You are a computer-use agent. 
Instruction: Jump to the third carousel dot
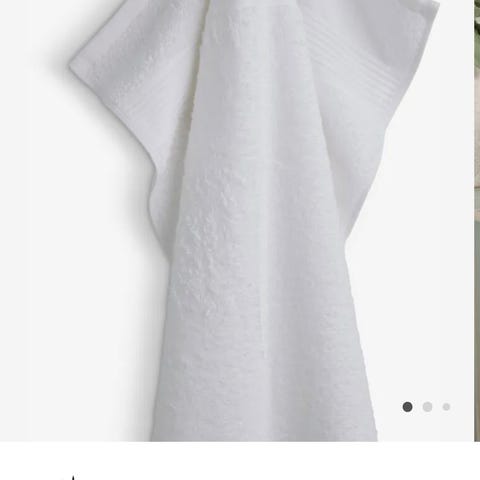coord(446,407)
